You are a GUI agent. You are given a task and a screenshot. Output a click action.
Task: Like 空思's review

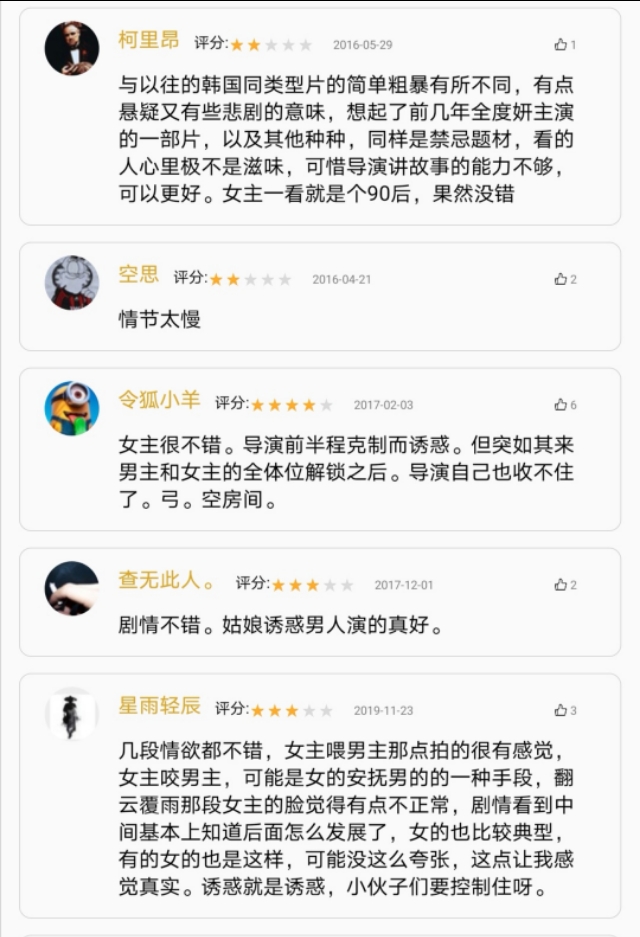coord(563,279)
